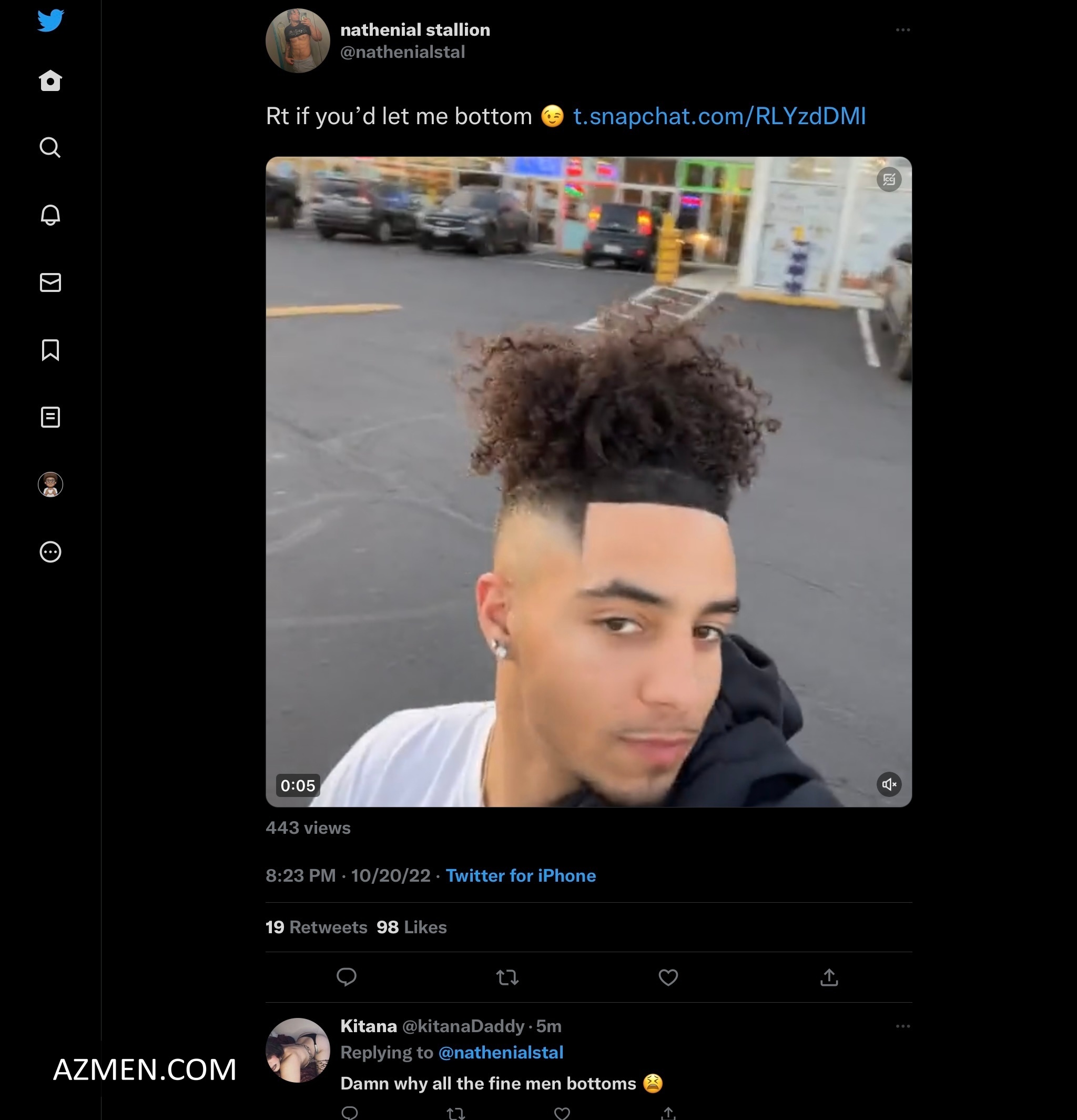Open the t.snapchat.com link
1077x1120 pixels.
tap(719, 116)
